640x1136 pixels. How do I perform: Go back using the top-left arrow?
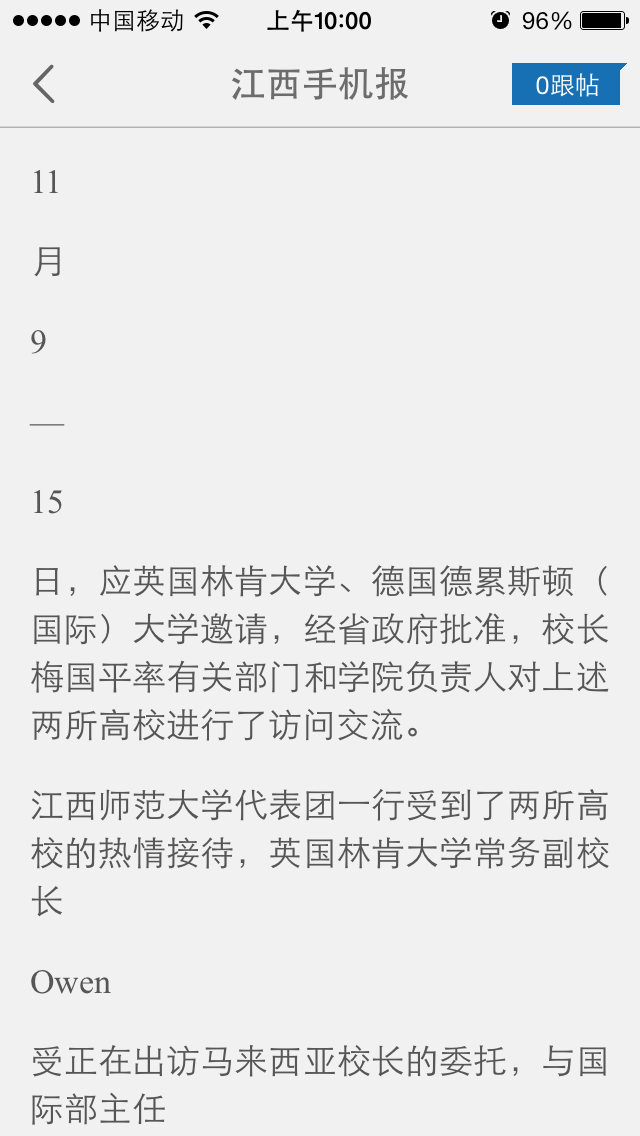click(43, 84)
